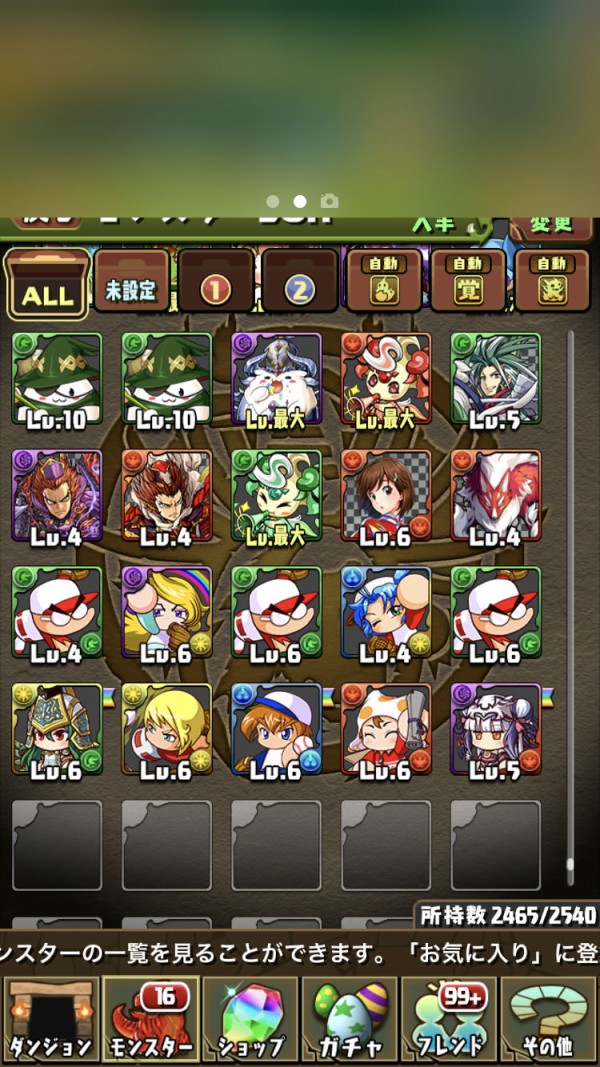Pick the rainbow-haired blonde monster at Lv.6
This screenshot has width=600, height=1067.
[x=167, y=614]
